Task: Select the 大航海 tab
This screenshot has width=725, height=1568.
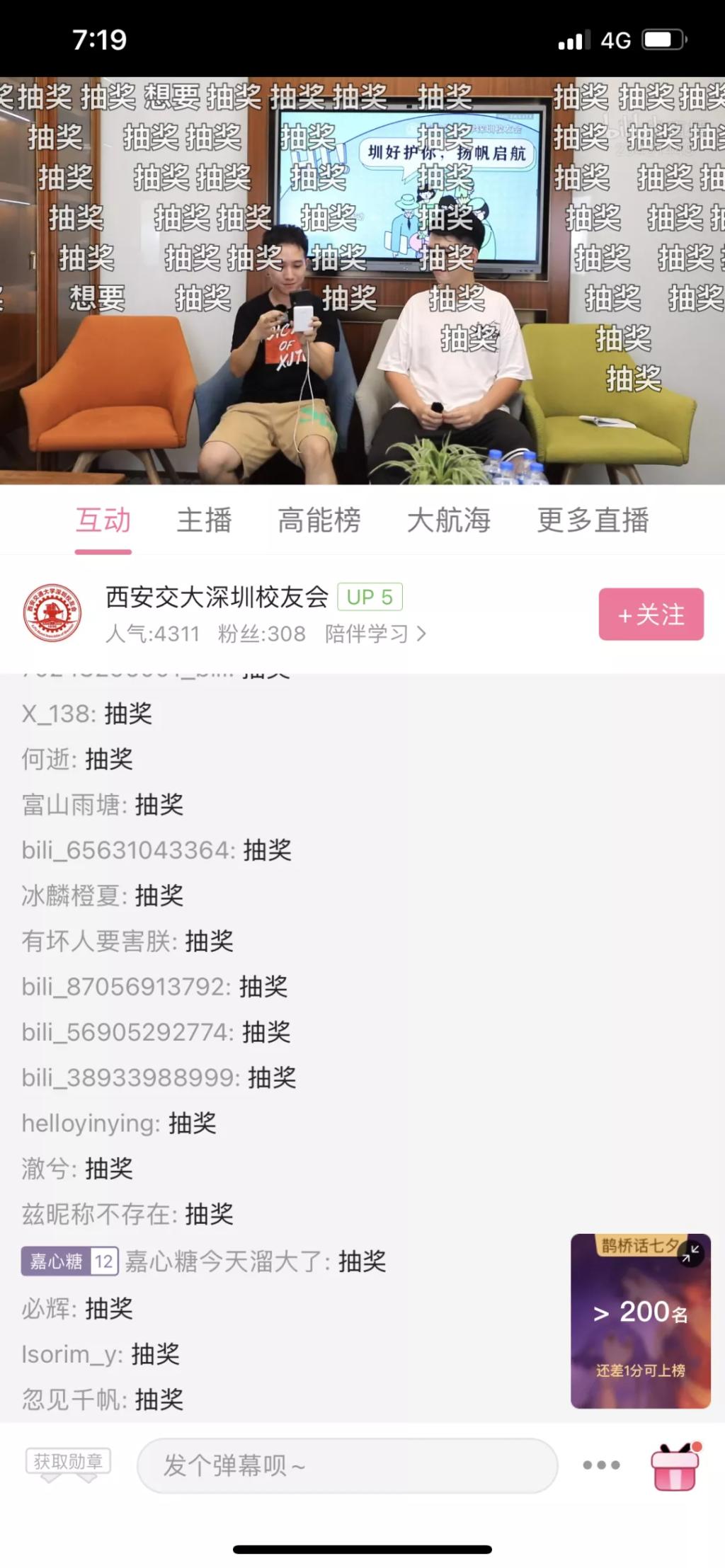Action: pos(448,520)
